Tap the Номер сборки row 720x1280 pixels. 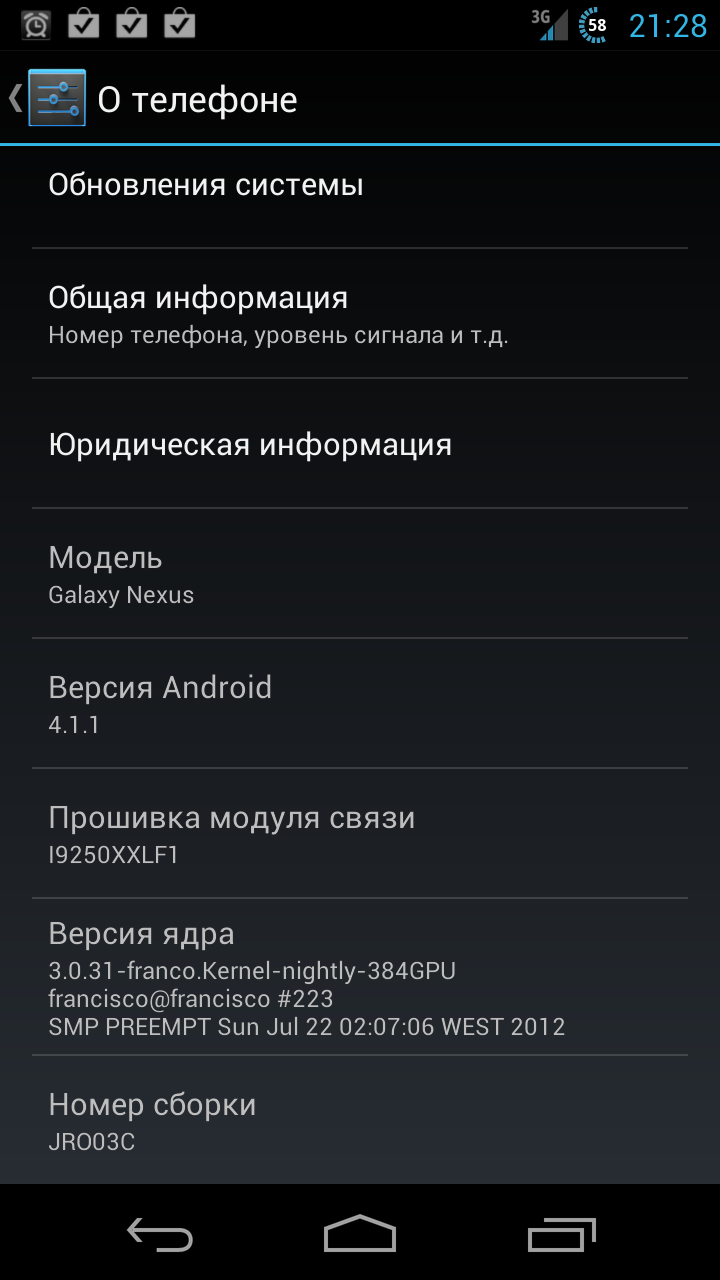pos(360,1120)
